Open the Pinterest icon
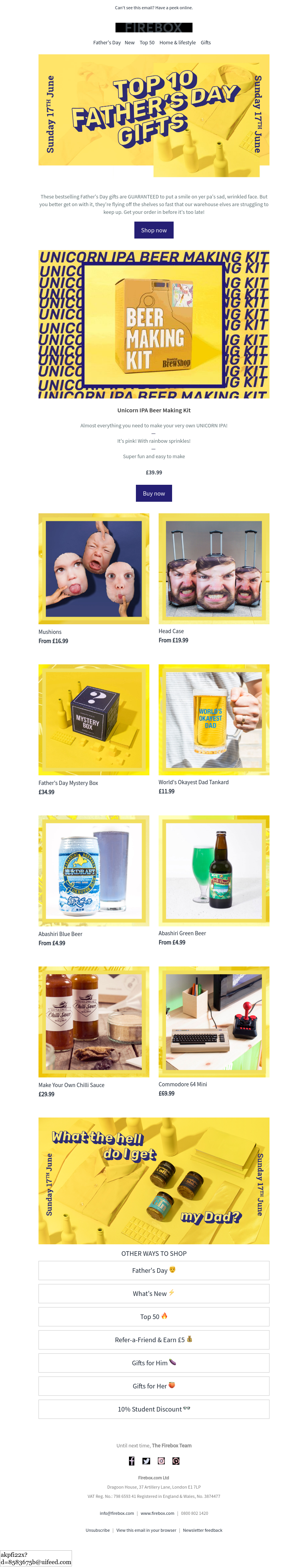Screen dimensions: 308x1568 coord(176,1461)
